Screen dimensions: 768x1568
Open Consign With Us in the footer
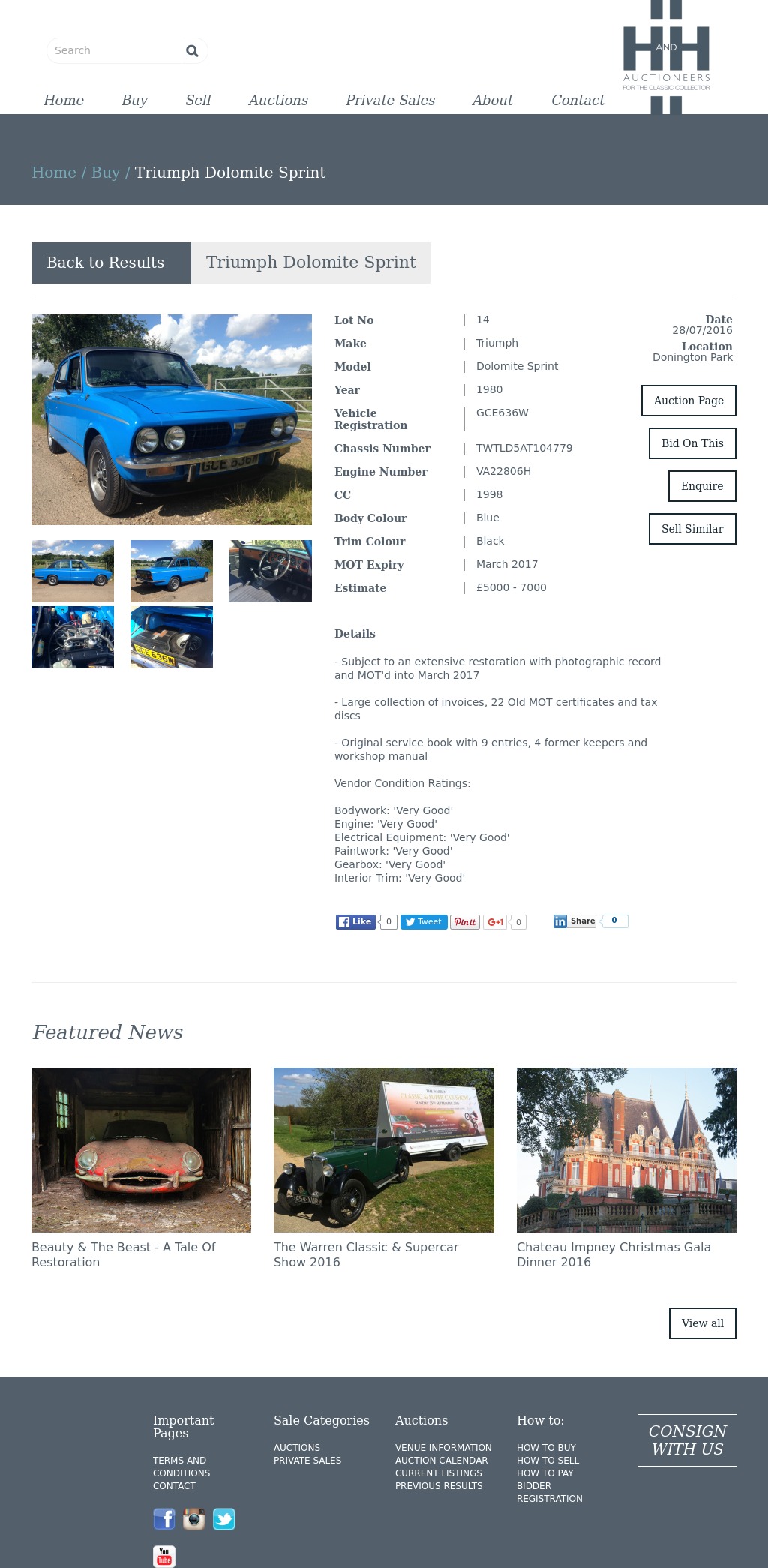click(x=687, y=1440)
